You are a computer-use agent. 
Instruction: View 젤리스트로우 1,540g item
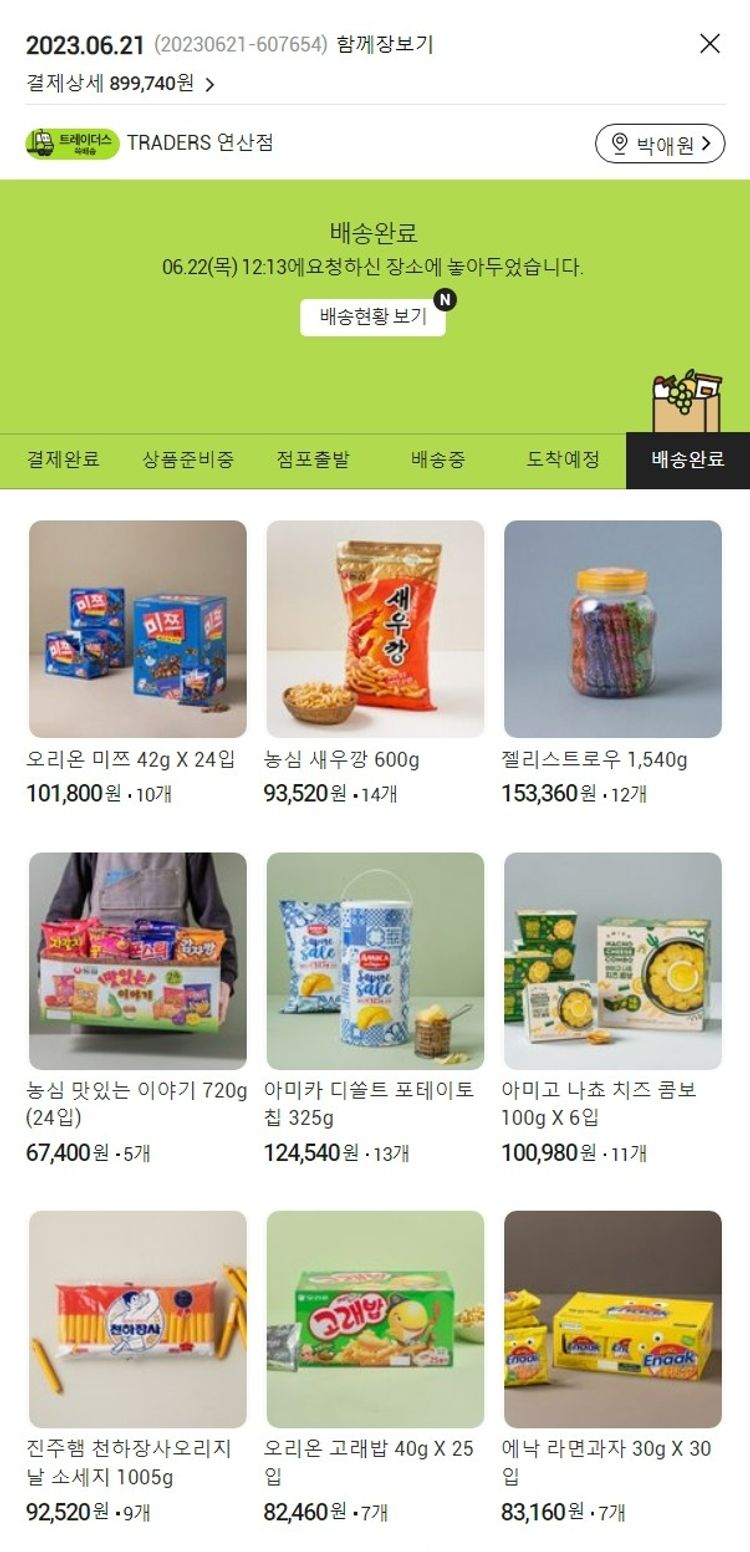(x=612, y=629)
